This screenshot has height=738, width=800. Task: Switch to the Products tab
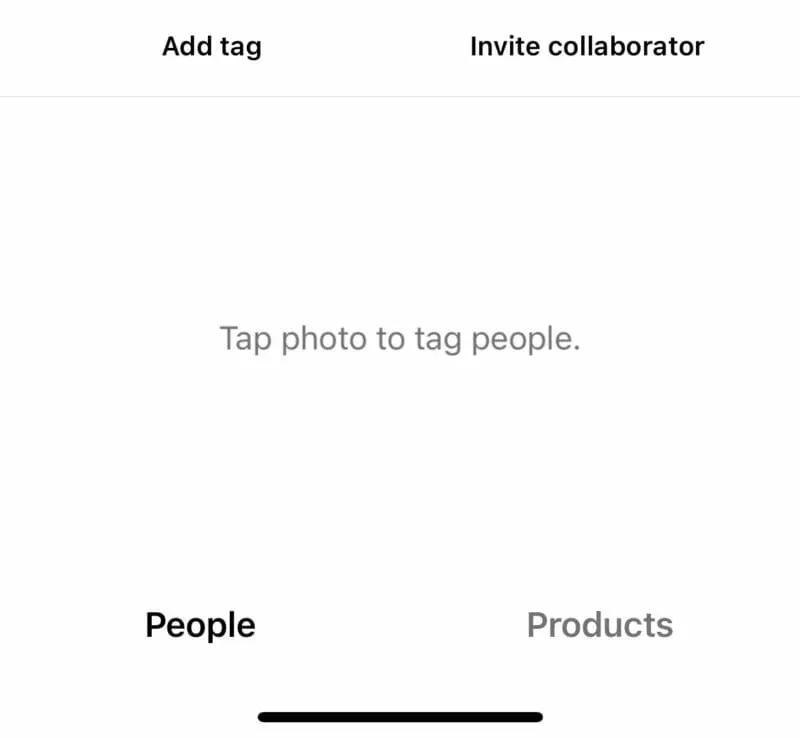(599, 625)
